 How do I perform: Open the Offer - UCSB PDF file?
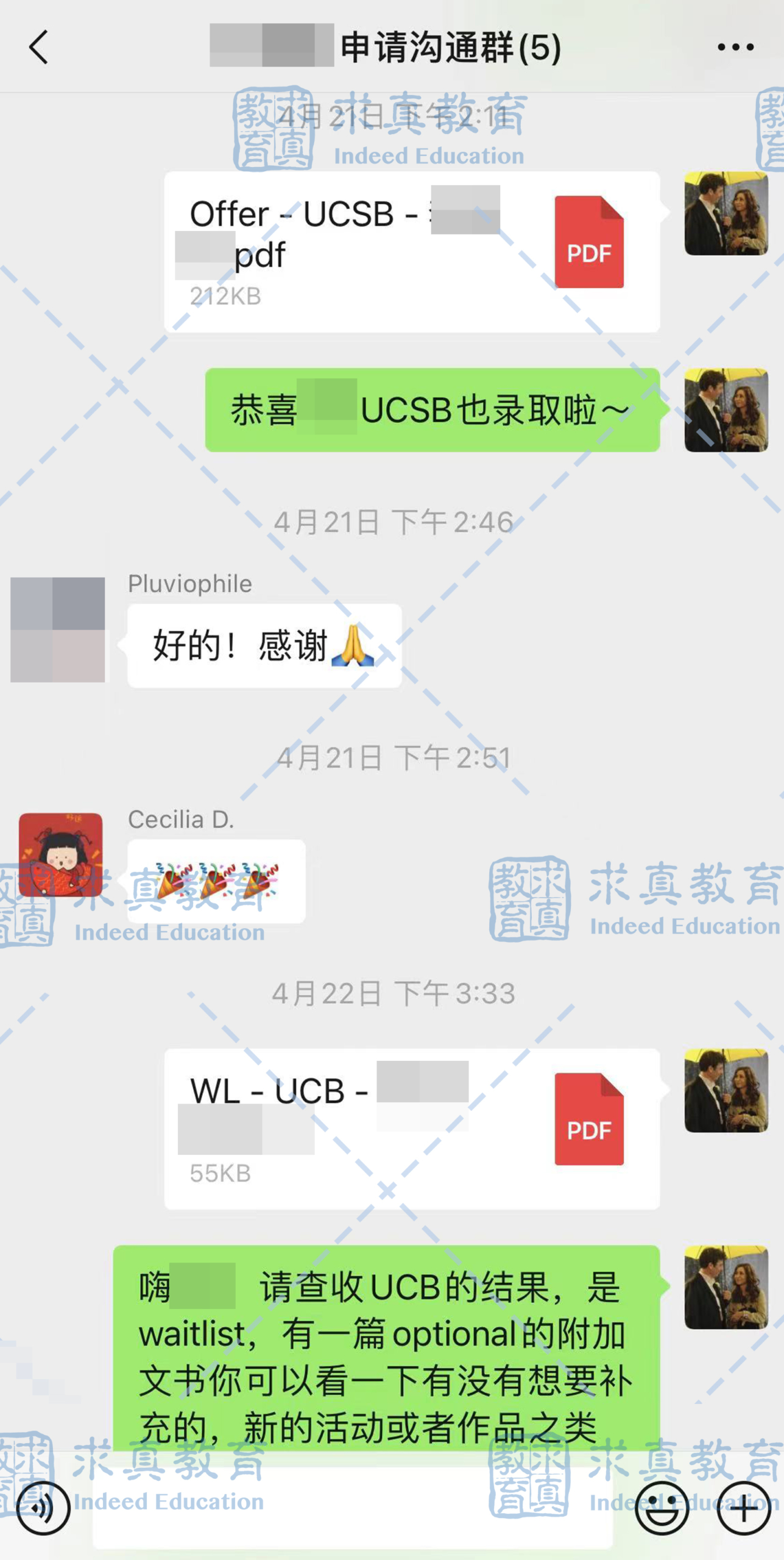point(412,252)
